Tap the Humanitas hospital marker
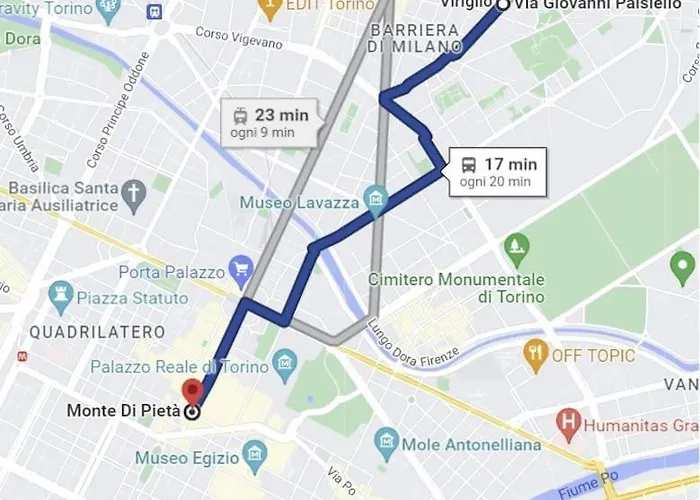 pos(569,420)
